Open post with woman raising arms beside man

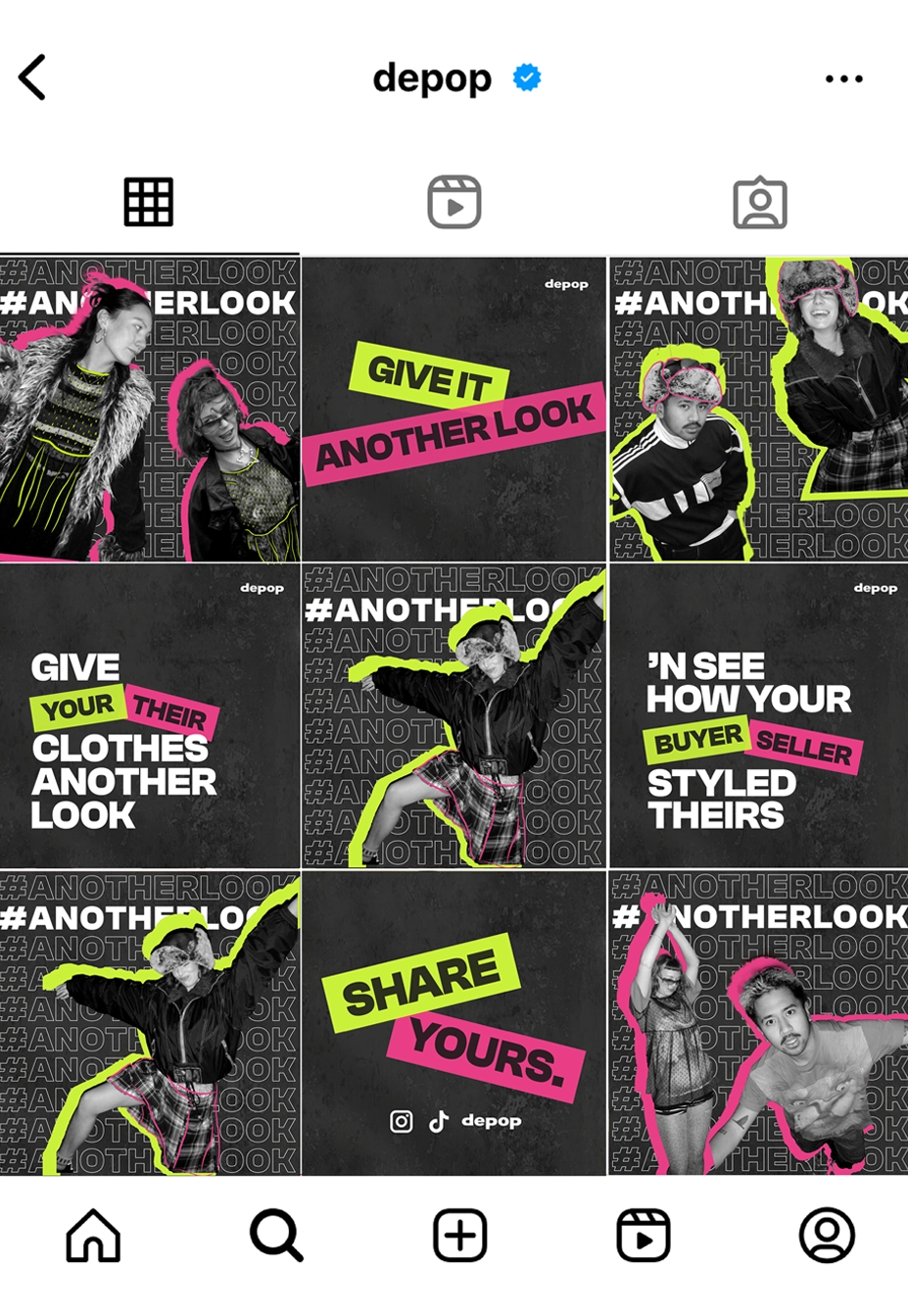coord(758,1023)
